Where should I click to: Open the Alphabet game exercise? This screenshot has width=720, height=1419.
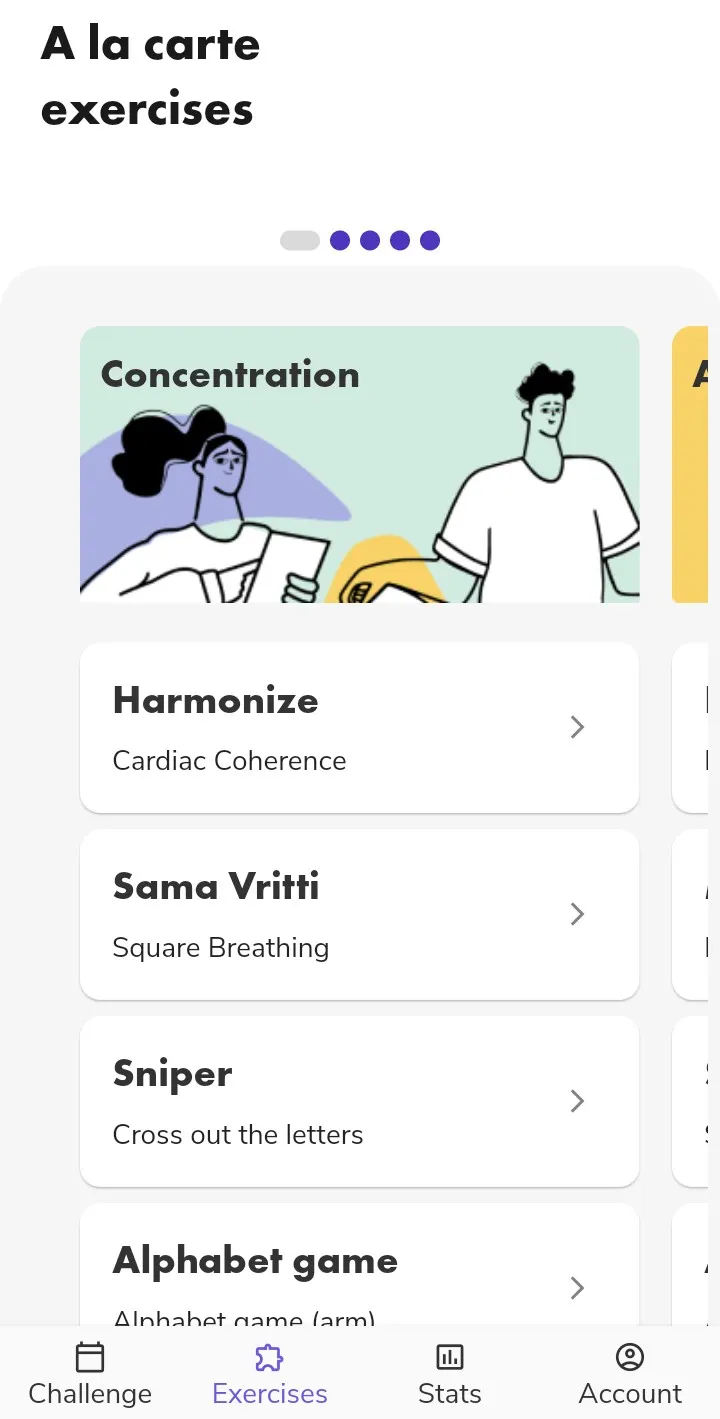pos(359,1270)
